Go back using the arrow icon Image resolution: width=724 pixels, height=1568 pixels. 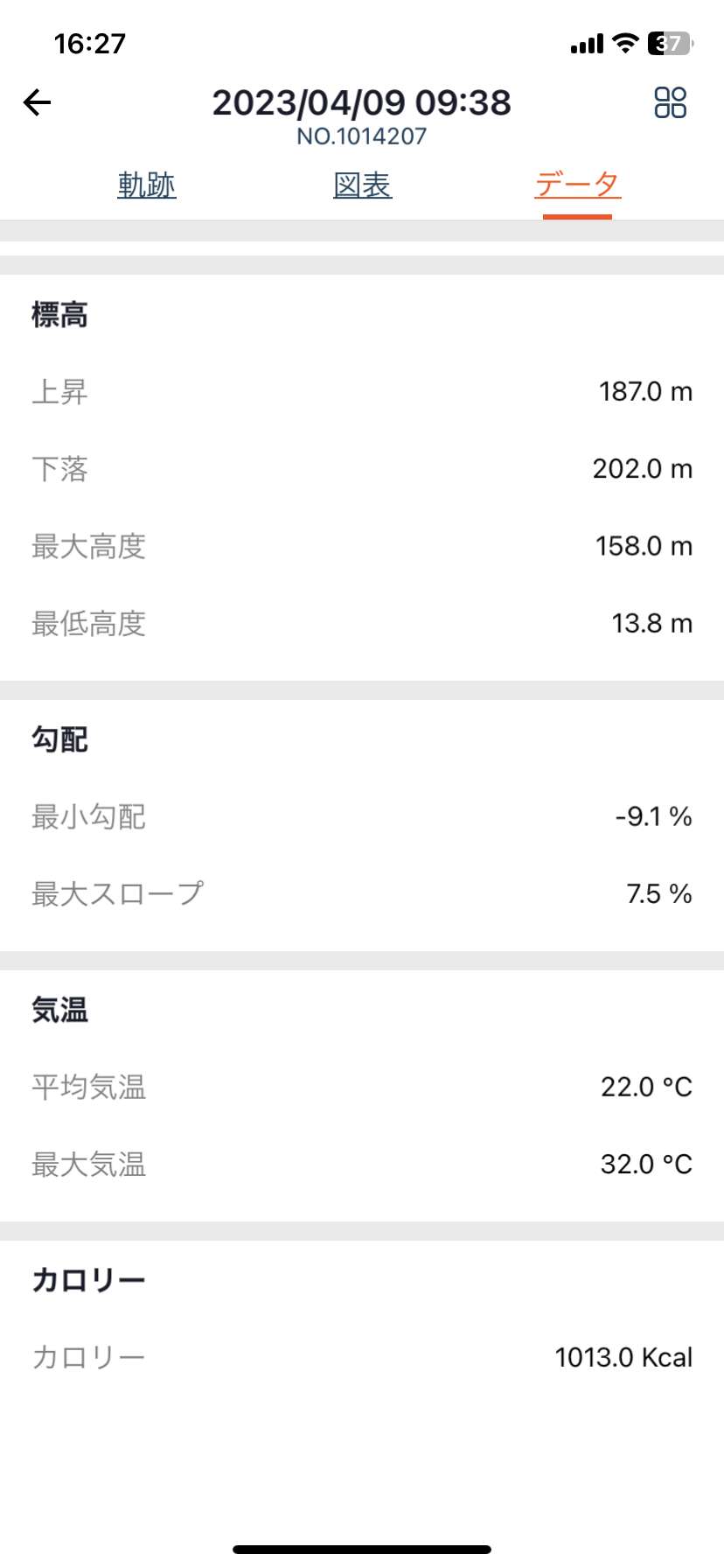37,102
